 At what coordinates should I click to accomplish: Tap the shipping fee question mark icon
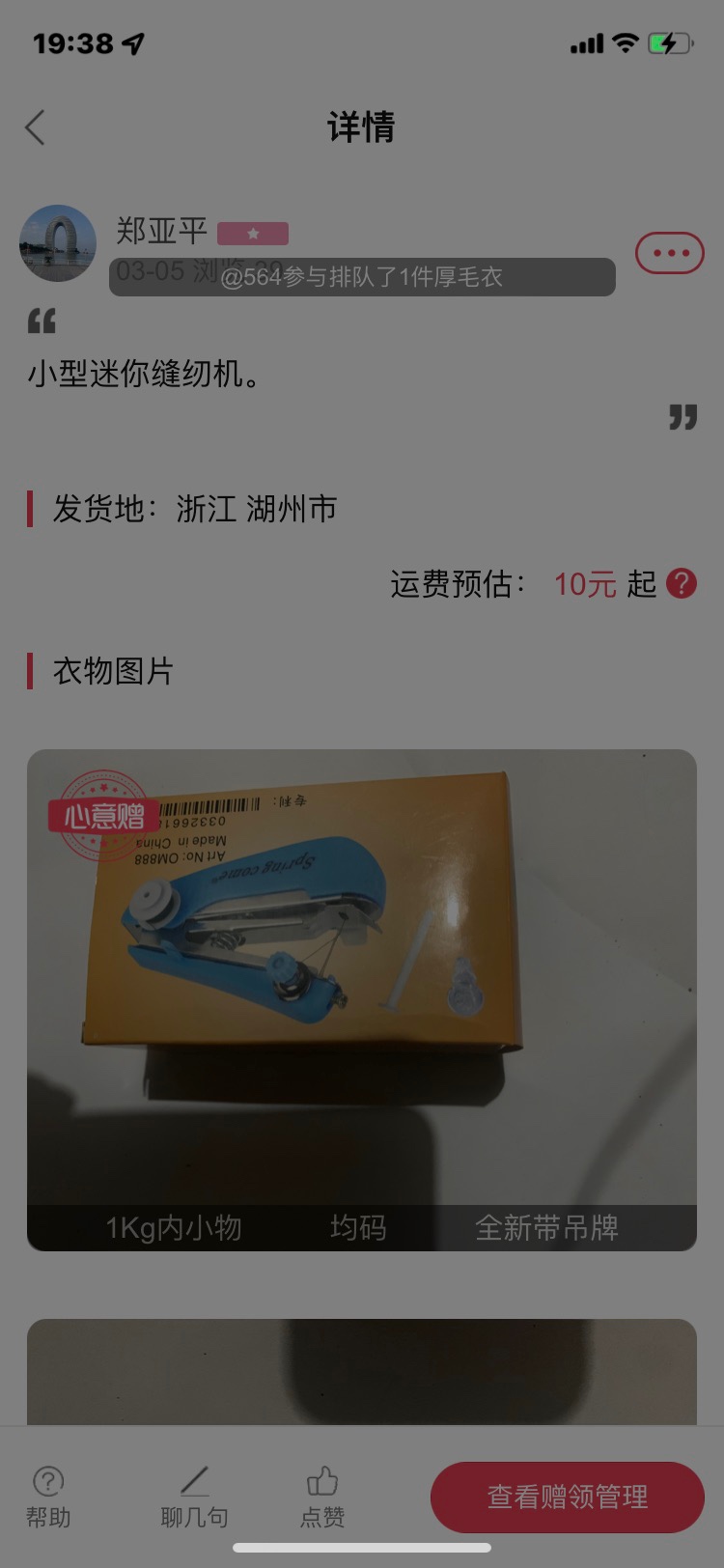(x=682, y=583)
